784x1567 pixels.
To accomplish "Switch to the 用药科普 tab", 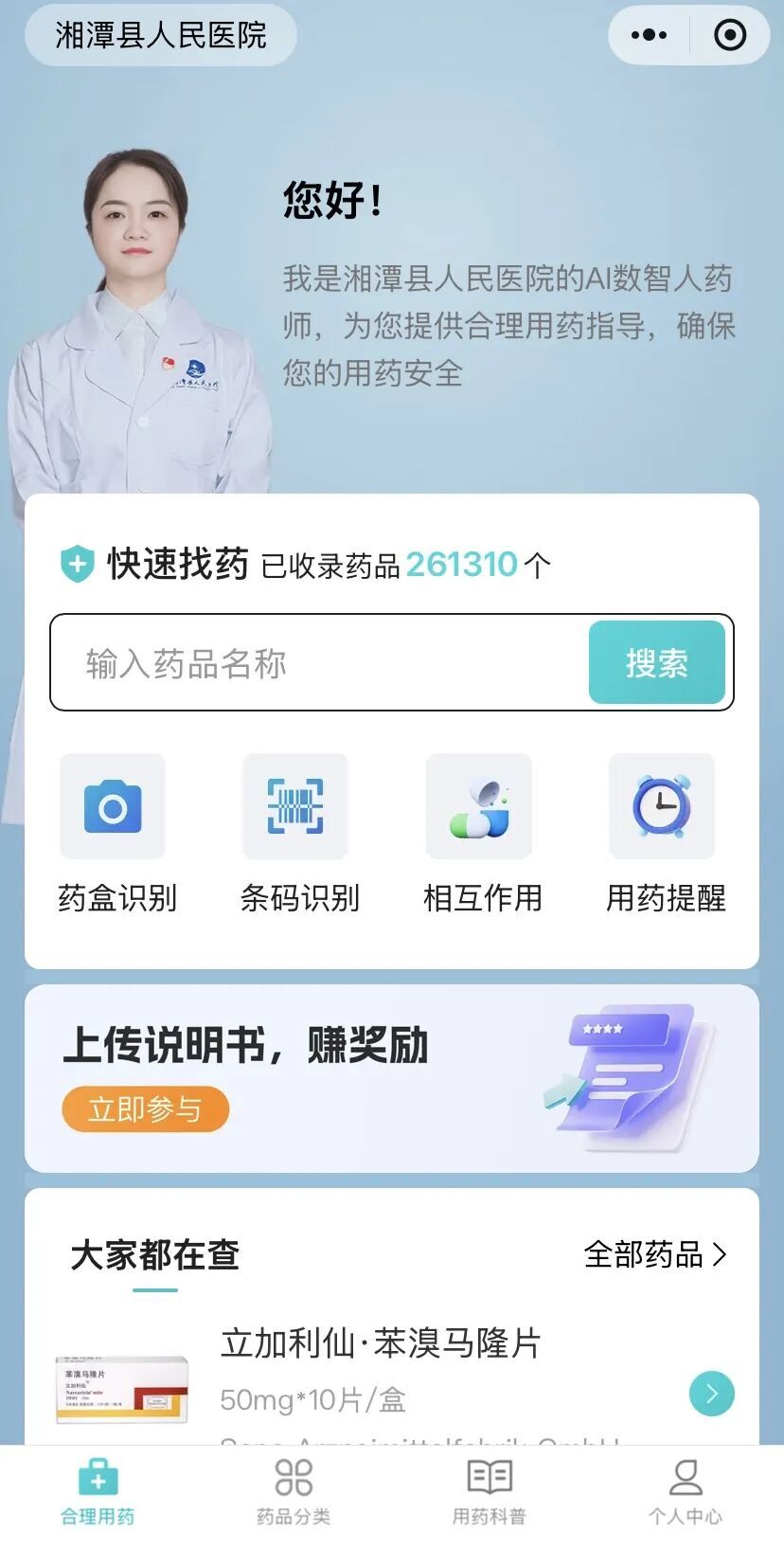I will 490,1492.
